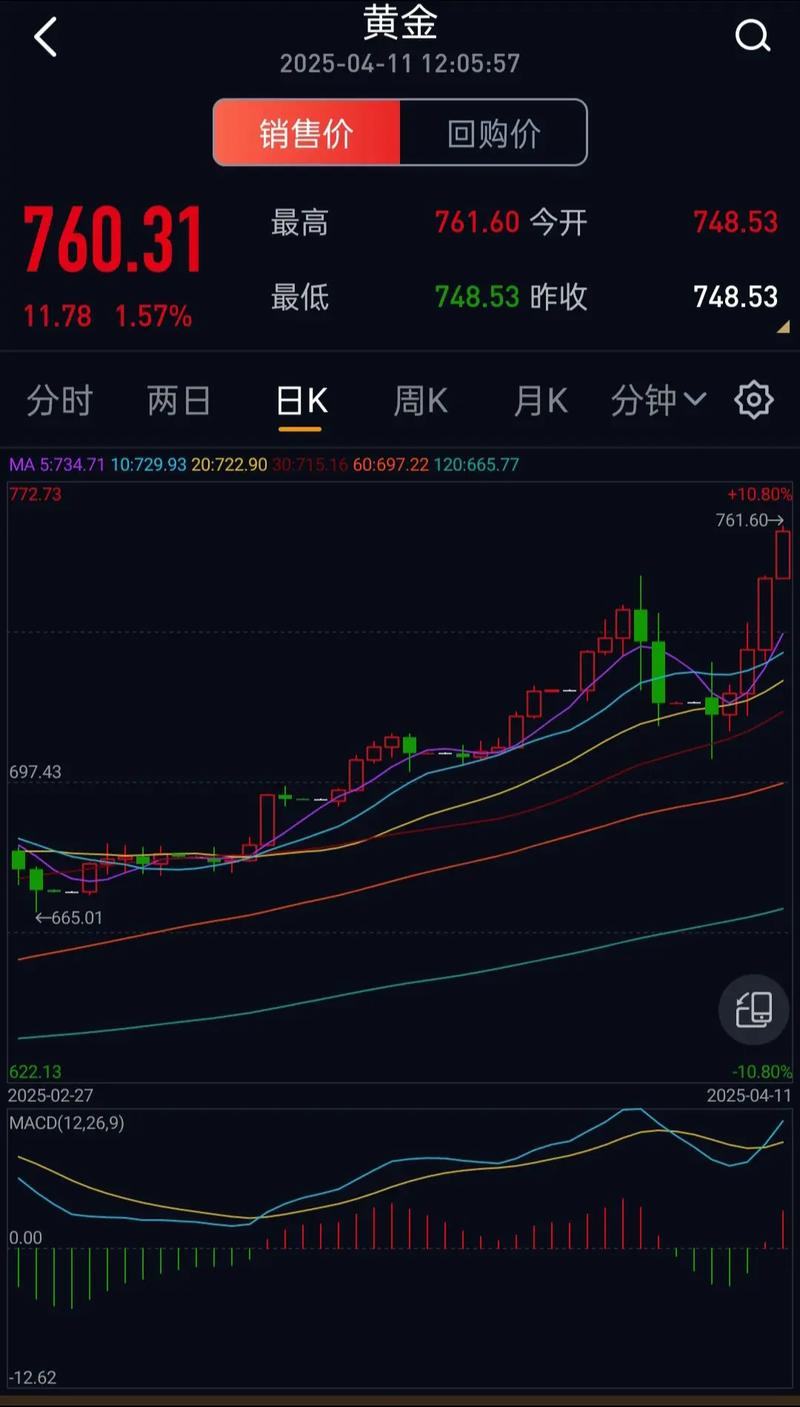The image size is (800, 1407).
Task: Open the search magnifier icon
Action: click(751, 36)
